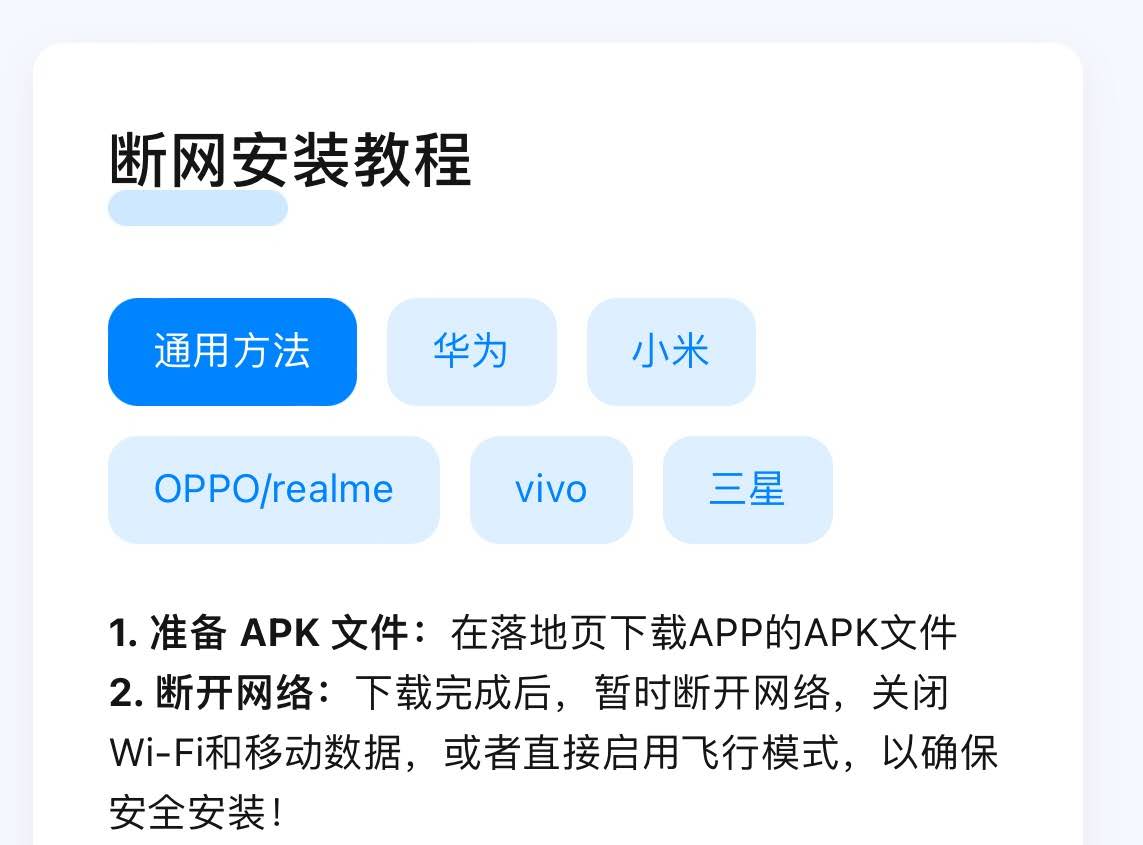Choose the OPPO/realme tab
This screenshot has width=1143, height=845.
tap(273, 490)
